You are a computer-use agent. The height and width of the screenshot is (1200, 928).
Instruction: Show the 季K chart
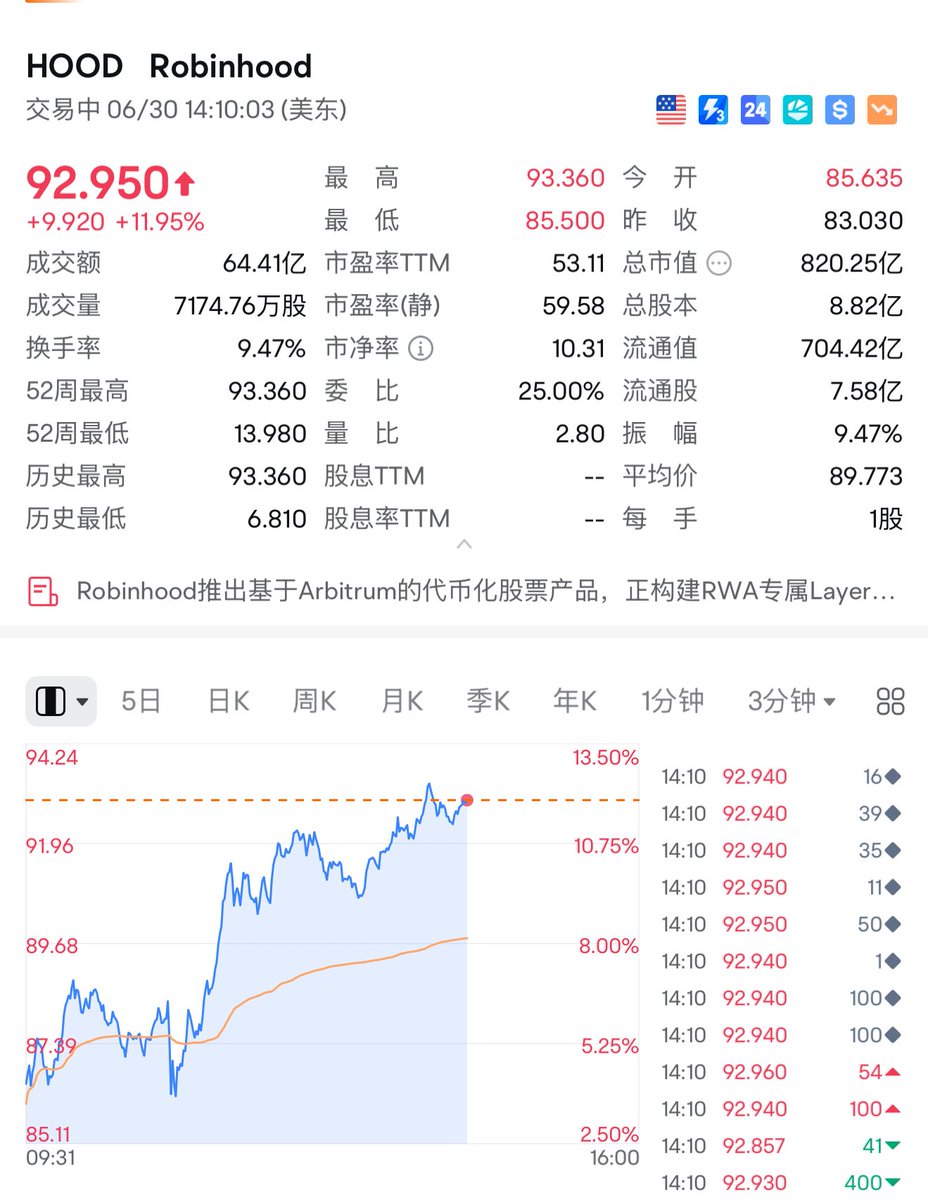pyautogui.click(x=488, y=701)
